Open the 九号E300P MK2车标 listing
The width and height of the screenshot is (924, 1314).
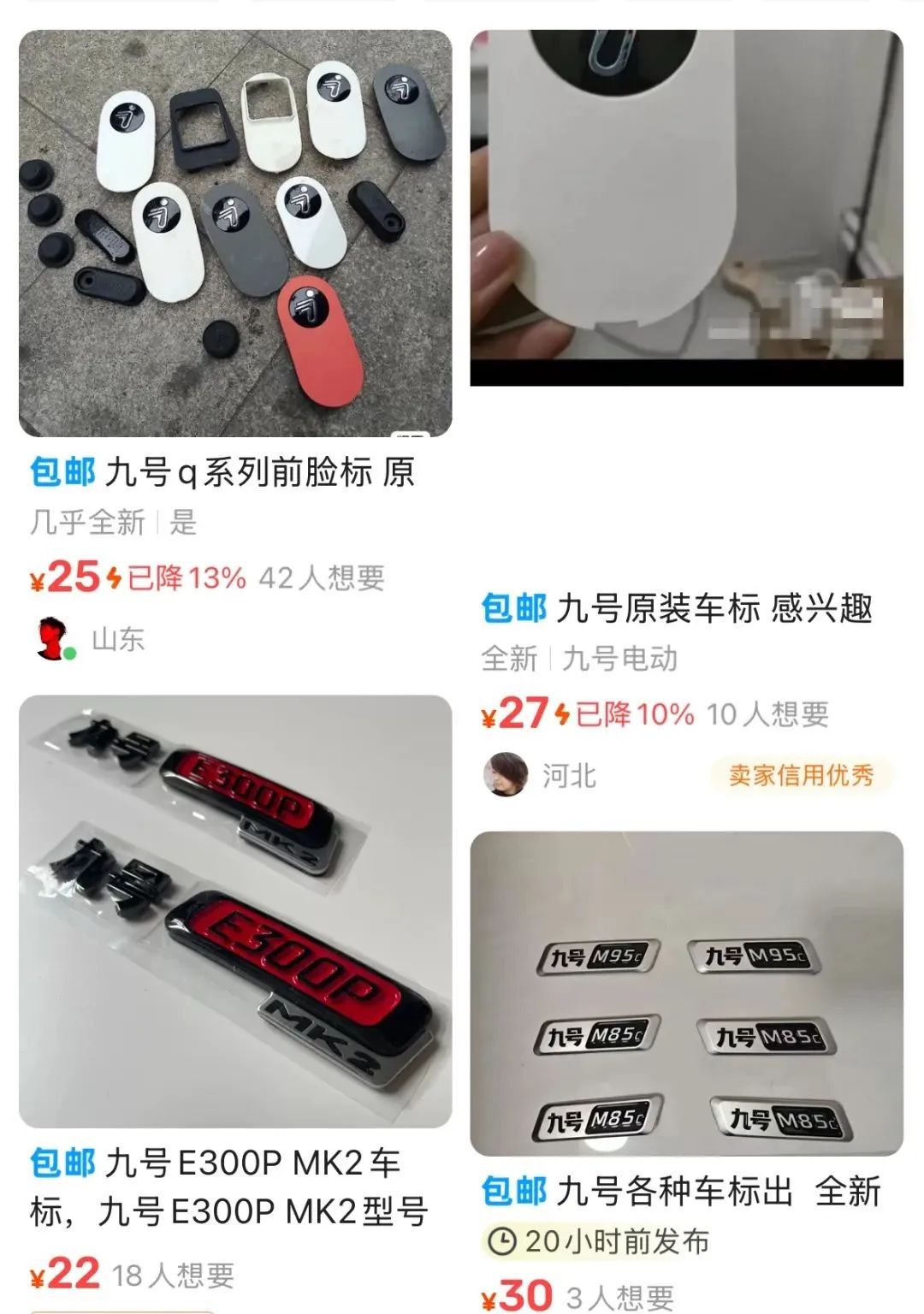pyautogui.click(x=235, y=911)
